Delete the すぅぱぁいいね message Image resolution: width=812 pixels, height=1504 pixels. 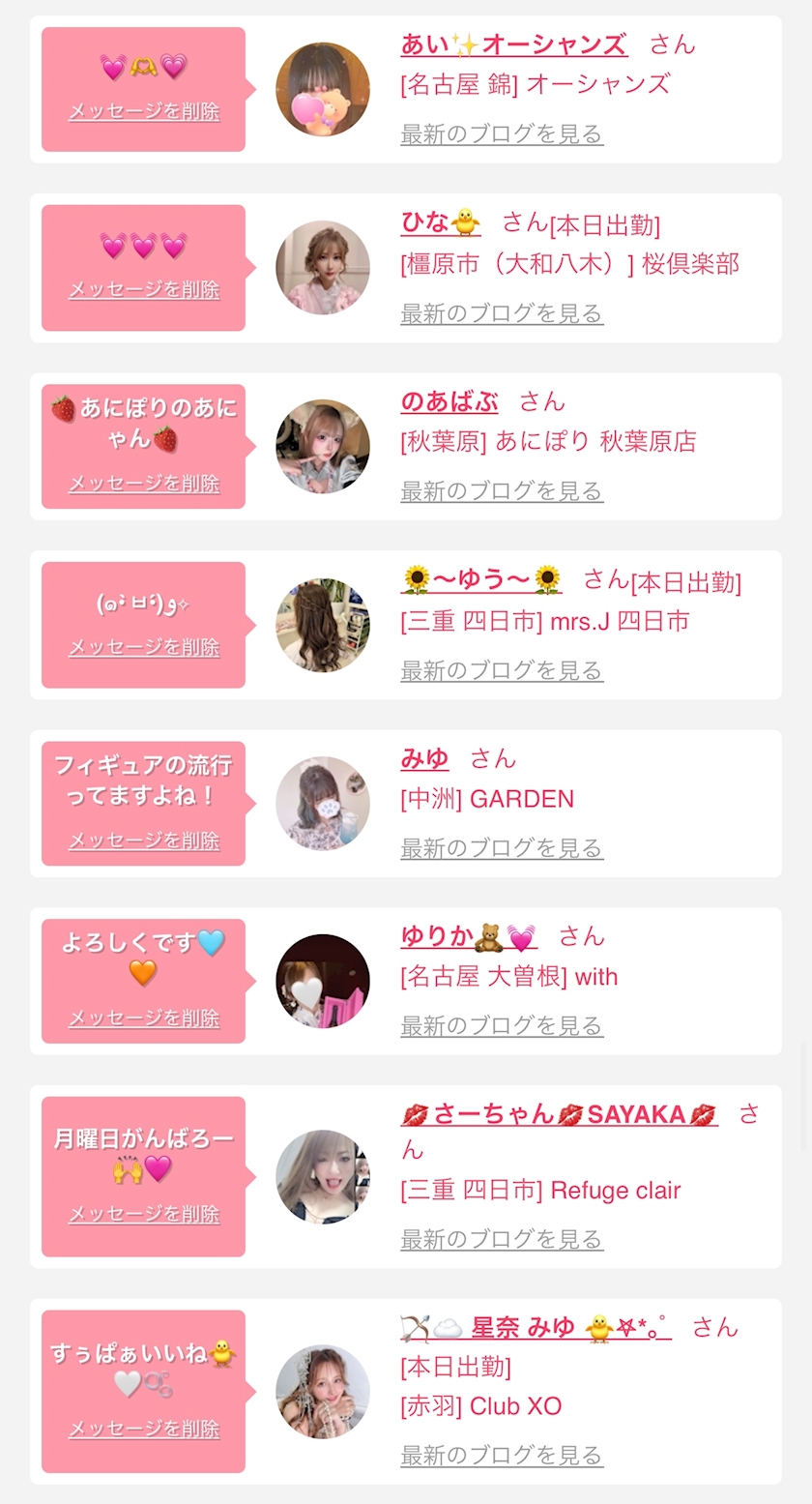coord(144,1429)
